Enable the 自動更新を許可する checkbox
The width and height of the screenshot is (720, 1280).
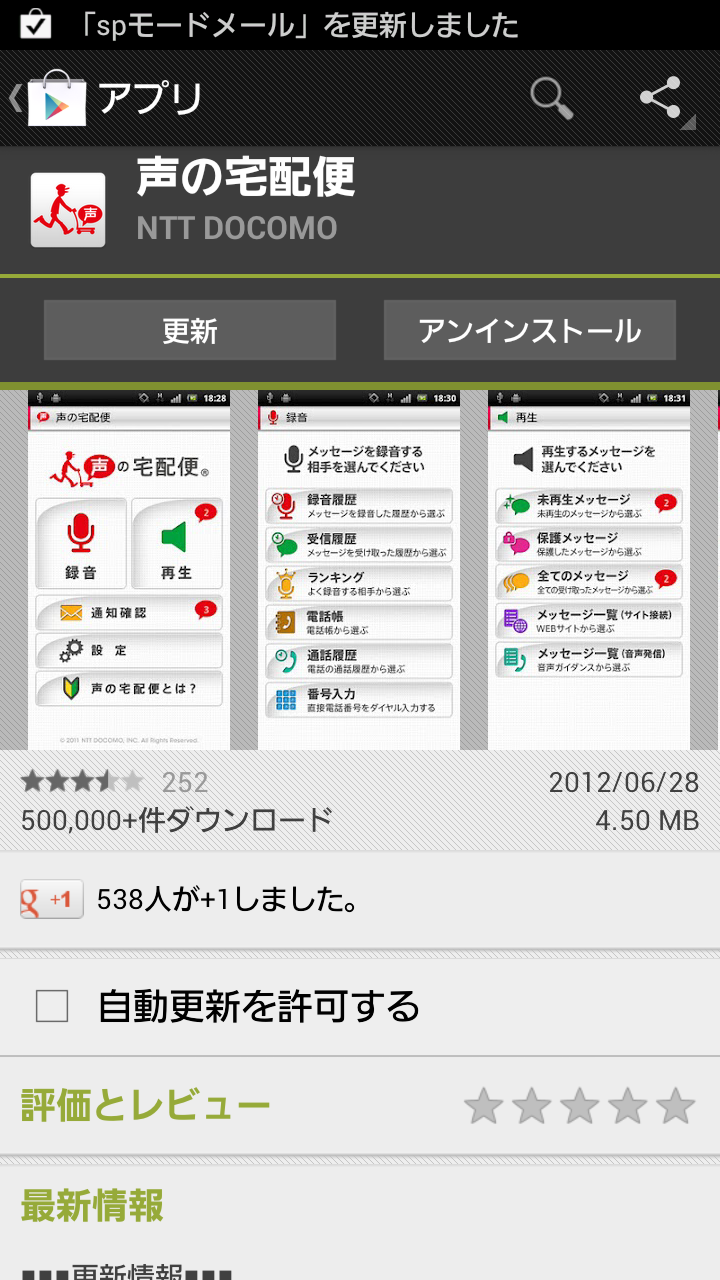point(52,1006)
